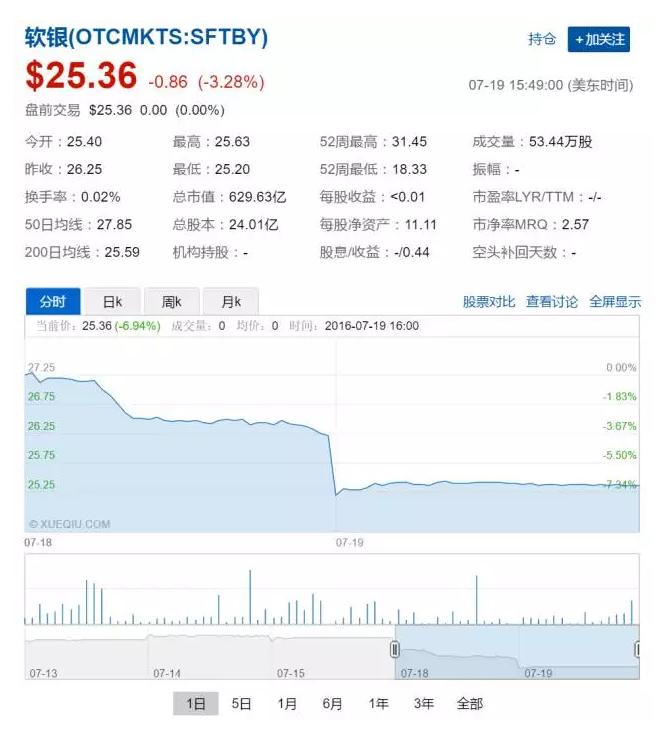Viewport: 668px width, 730px height.
Task: Switch to the 分时 chart tab
Action: [x=53, y=301]
